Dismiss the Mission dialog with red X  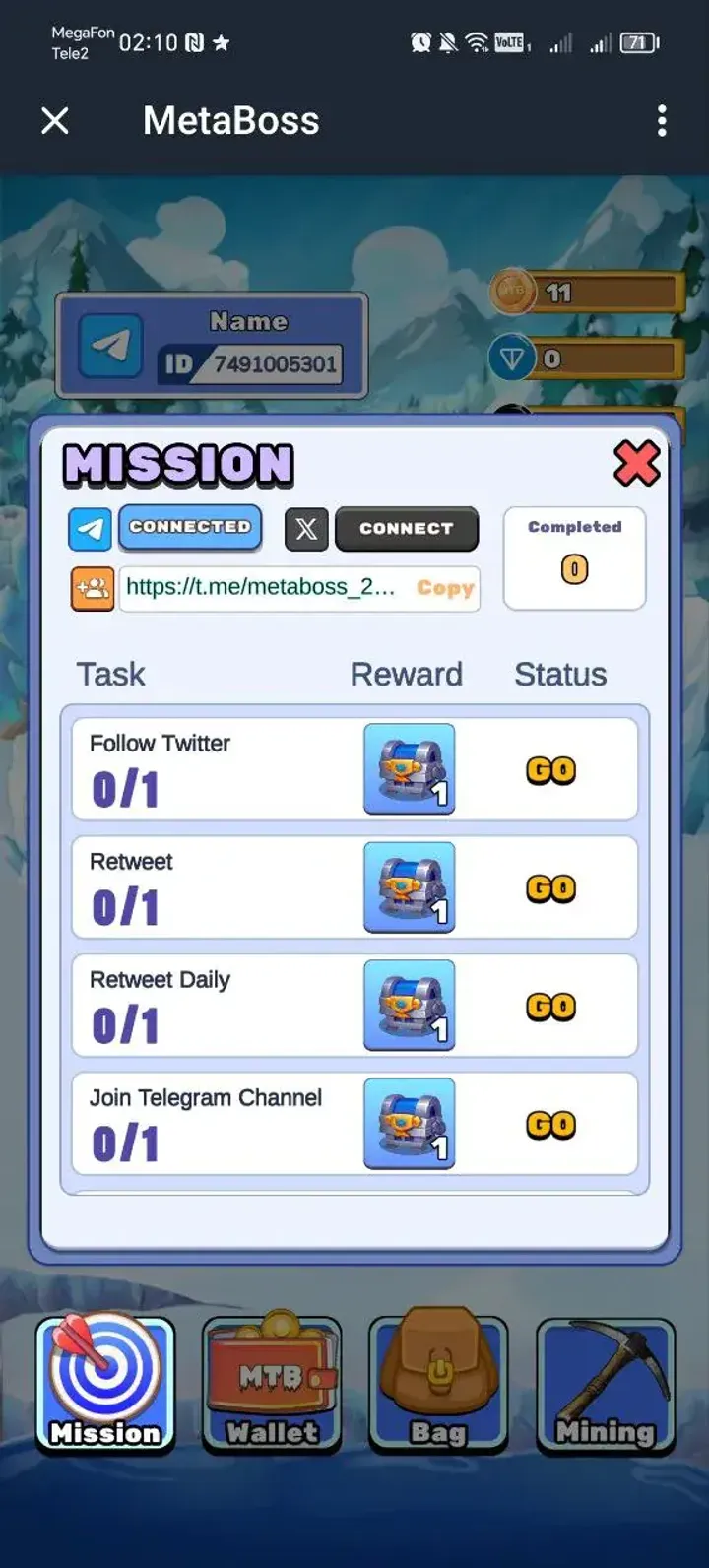click(x=636, y=463)
